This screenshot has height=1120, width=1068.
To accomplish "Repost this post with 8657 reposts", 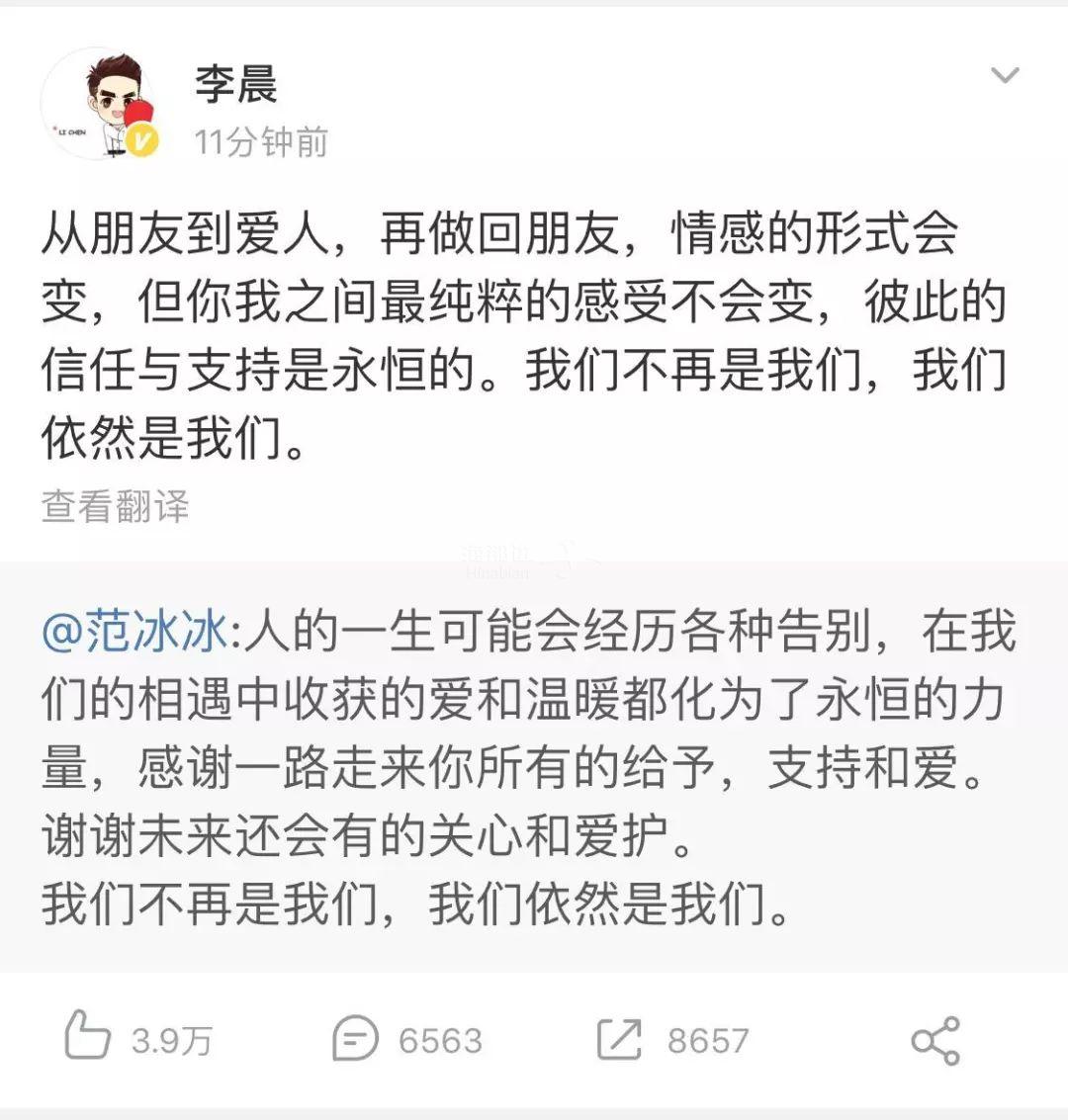I will tap(621, 1039).
